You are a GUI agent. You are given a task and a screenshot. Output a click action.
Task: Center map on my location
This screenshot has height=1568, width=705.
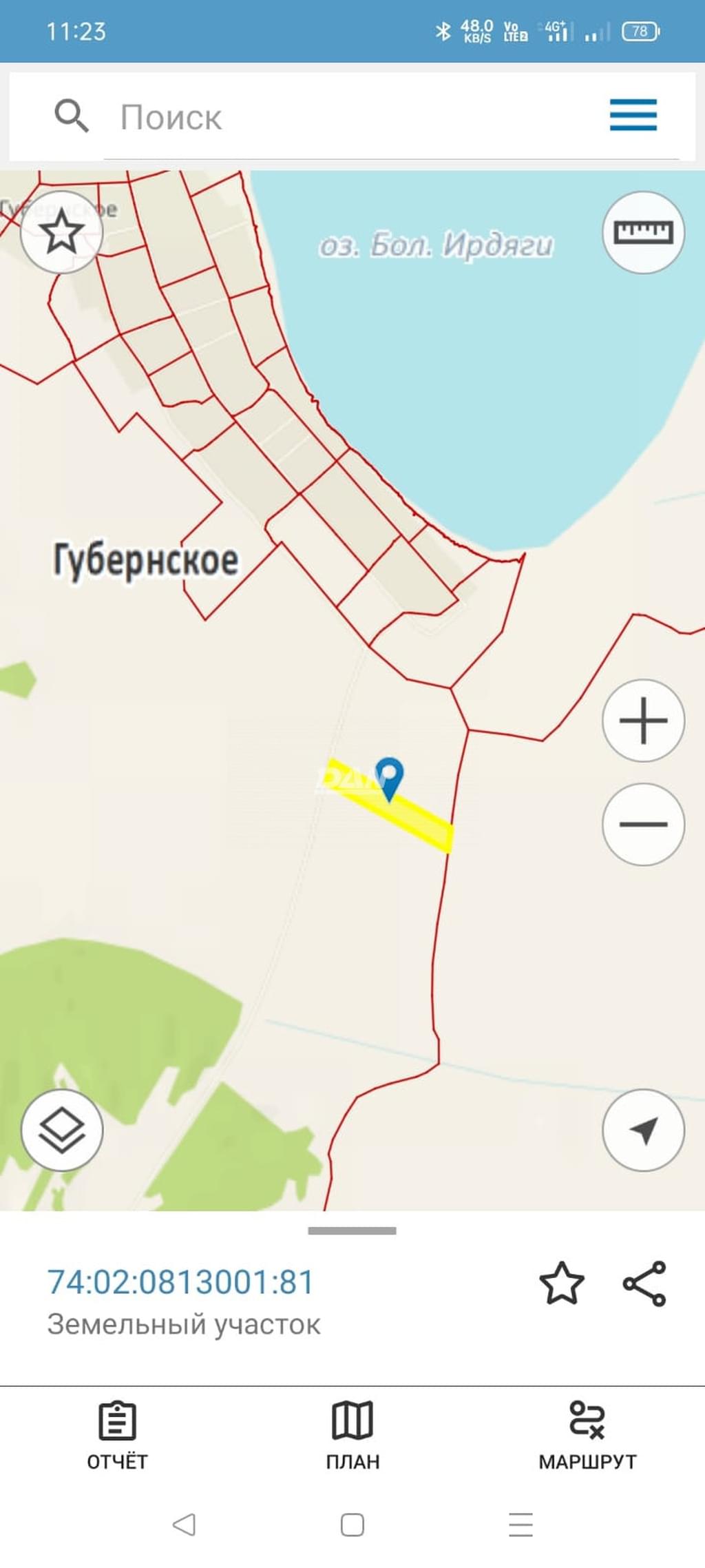coord(643,1130)
